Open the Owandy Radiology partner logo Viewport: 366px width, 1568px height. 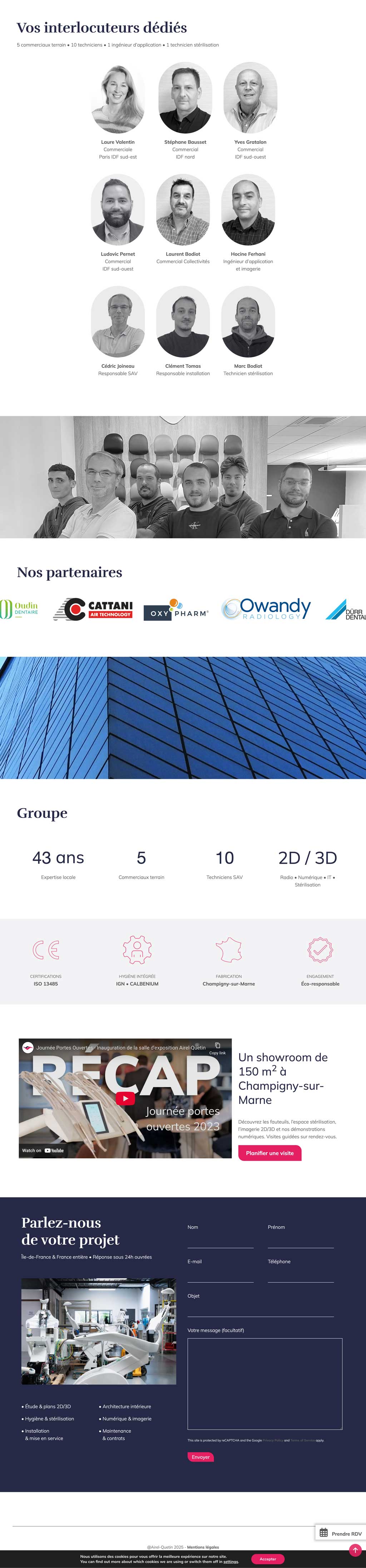[x=266, y=609]
